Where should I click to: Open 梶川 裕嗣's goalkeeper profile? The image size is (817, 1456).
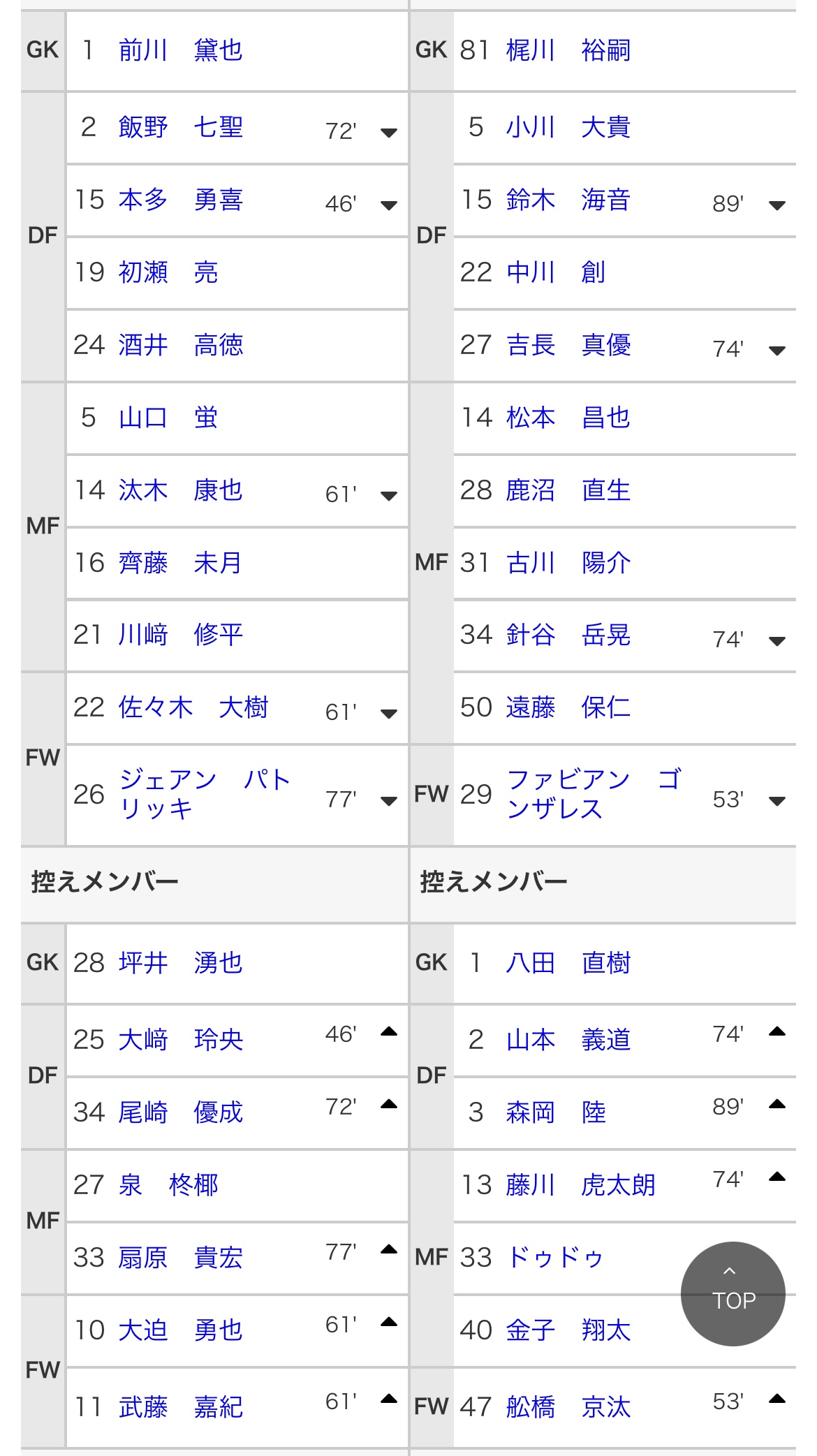pos(568,50)
